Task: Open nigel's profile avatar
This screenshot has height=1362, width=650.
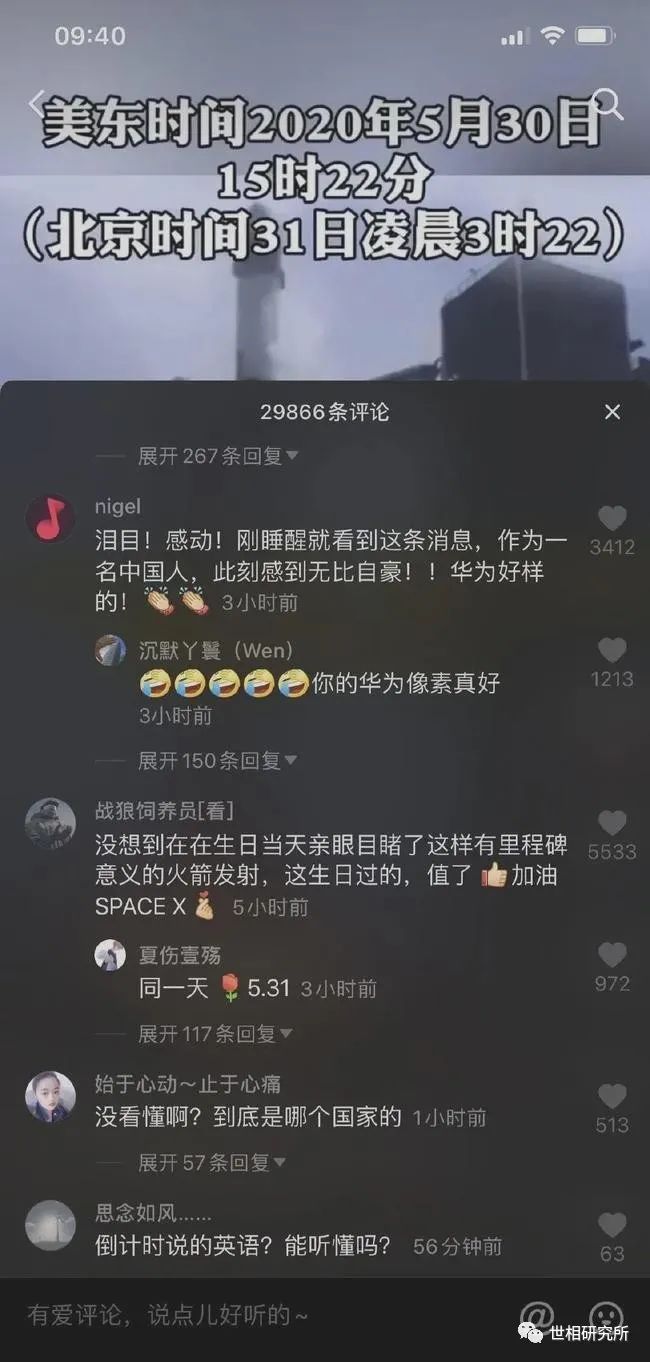Action: 49,519
